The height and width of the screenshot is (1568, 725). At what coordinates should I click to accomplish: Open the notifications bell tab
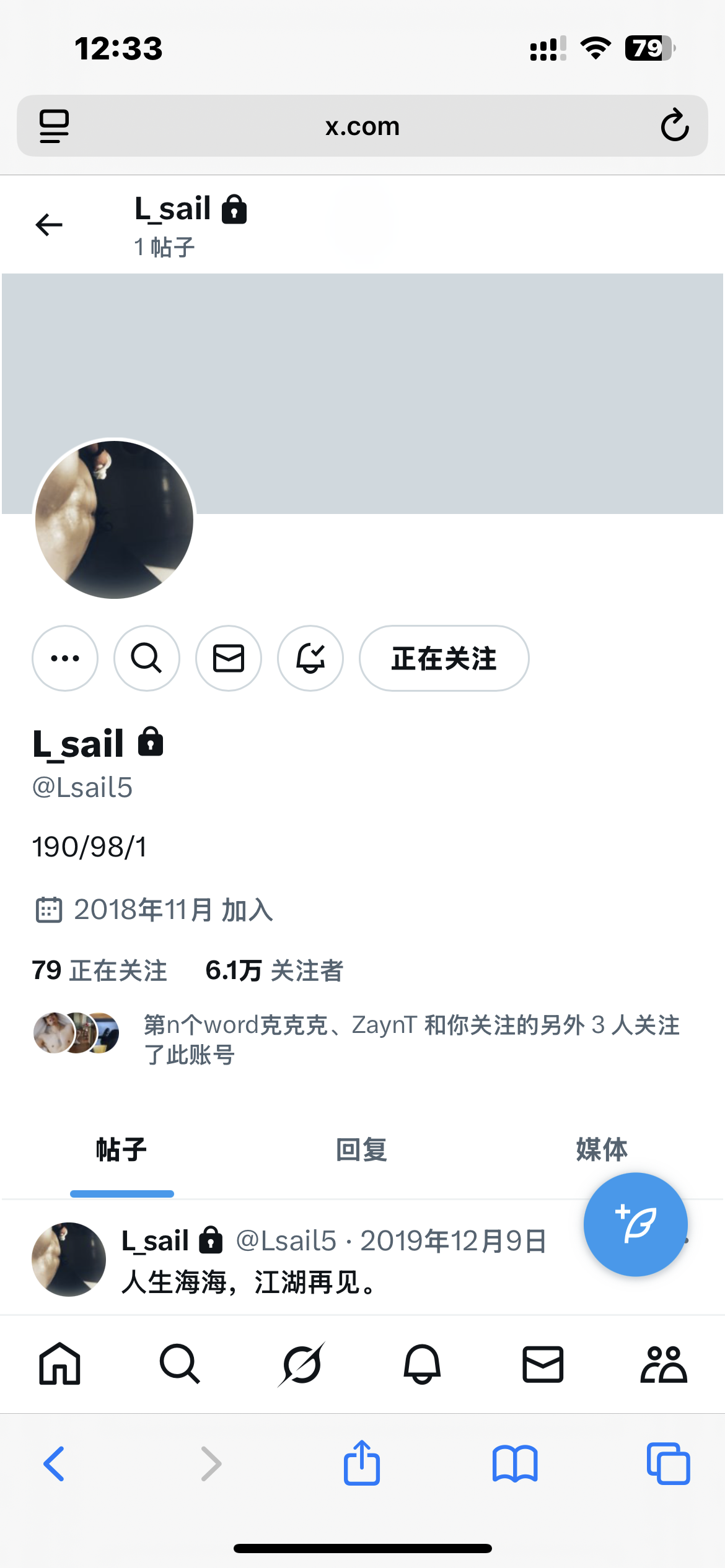[422, 1364]
